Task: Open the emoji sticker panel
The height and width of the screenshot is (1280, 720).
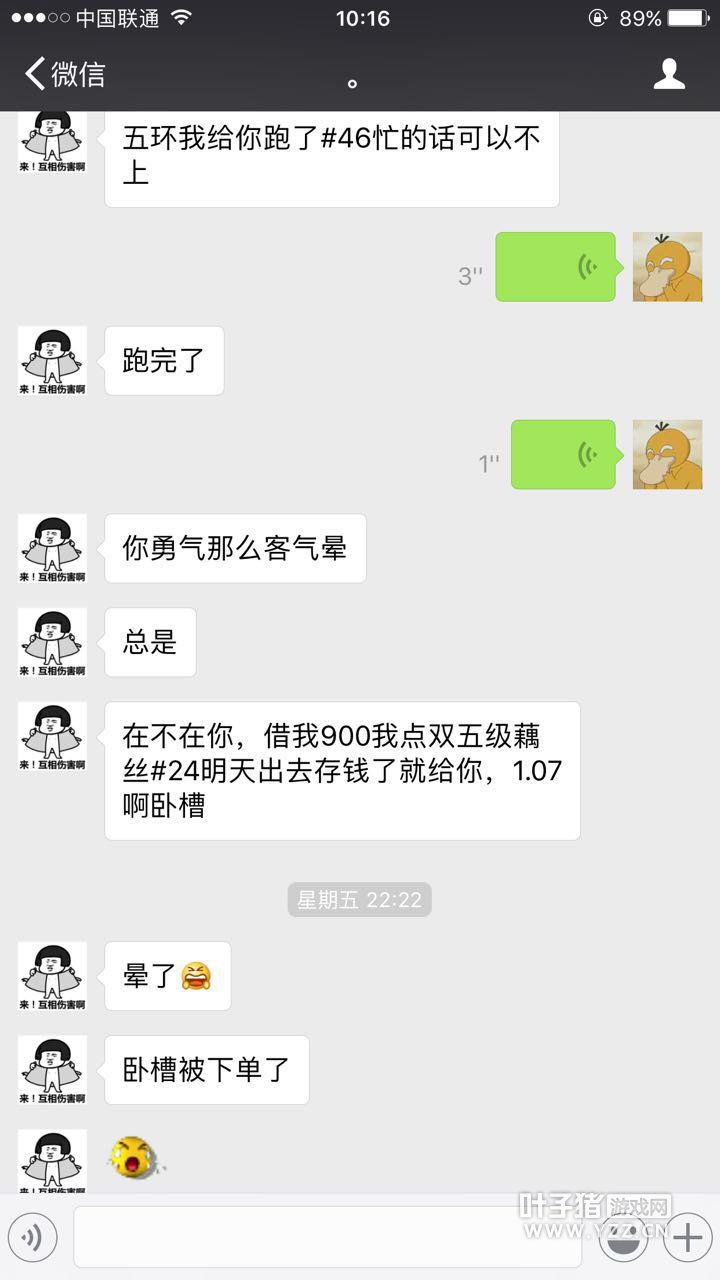Action: point(623,1238)
